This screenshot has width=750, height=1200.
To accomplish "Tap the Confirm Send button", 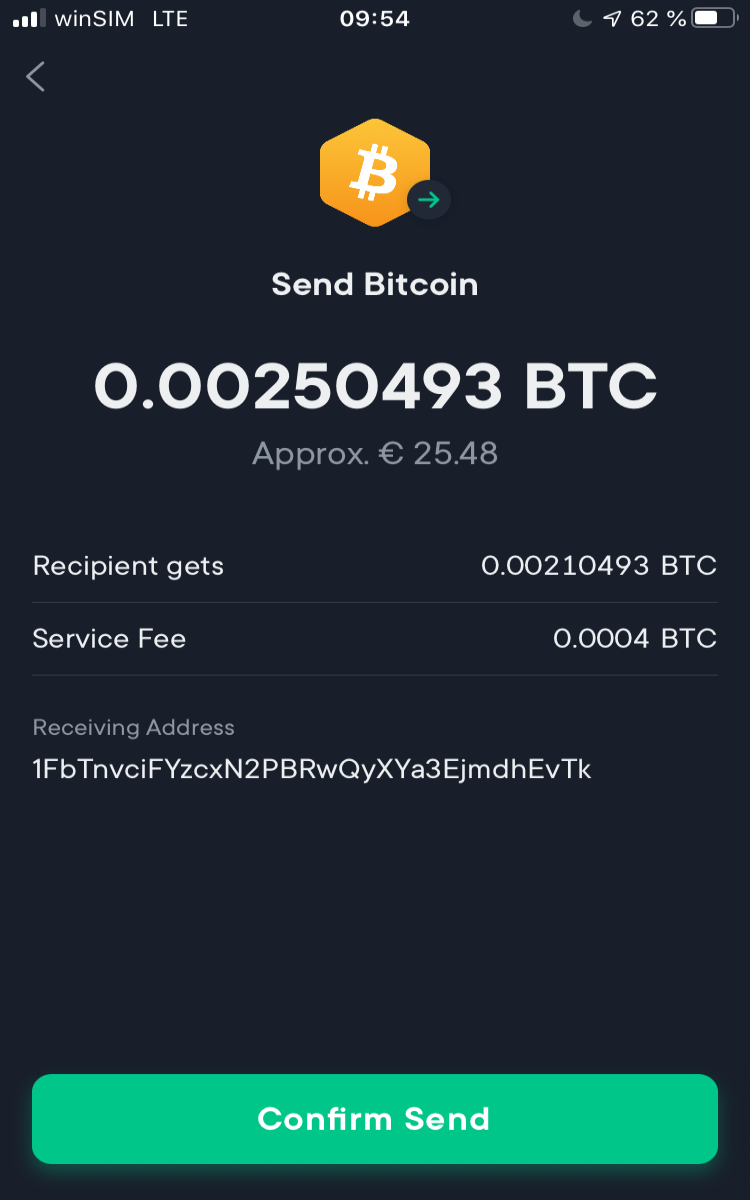I will click(375, 1118).
